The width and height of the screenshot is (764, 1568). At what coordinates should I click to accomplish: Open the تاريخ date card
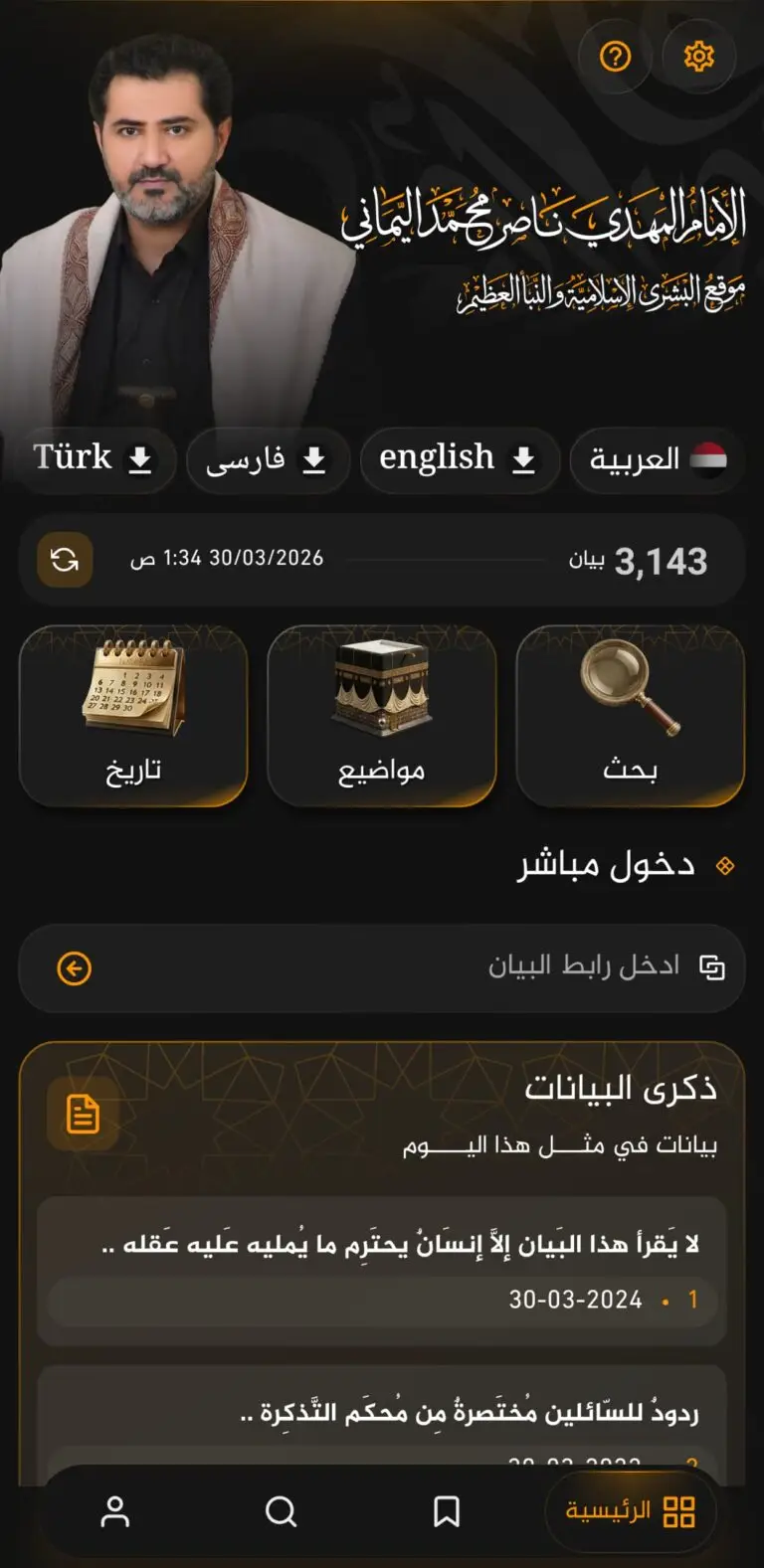133,715
